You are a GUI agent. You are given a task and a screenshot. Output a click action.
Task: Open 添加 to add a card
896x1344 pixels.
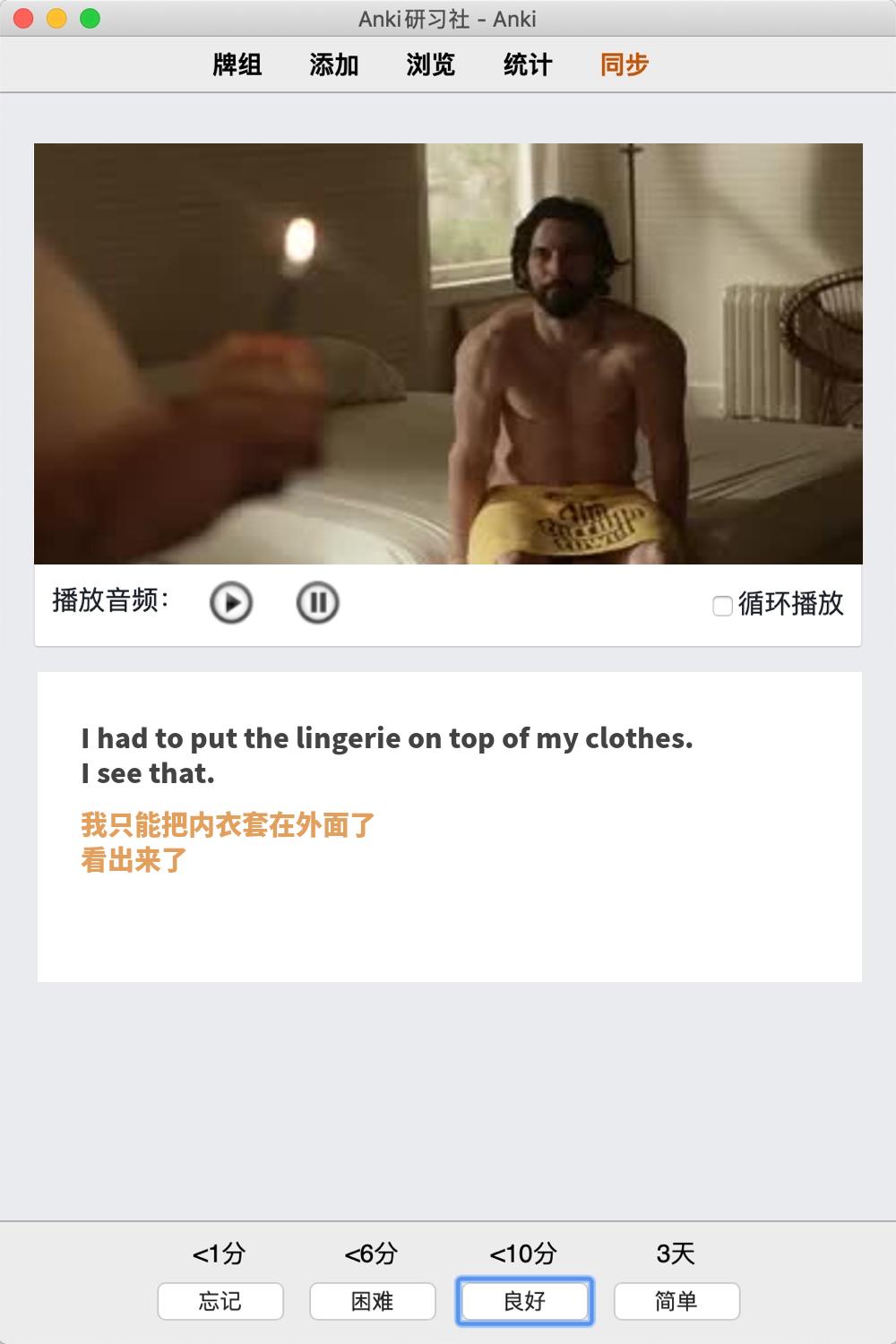[334, 65]
